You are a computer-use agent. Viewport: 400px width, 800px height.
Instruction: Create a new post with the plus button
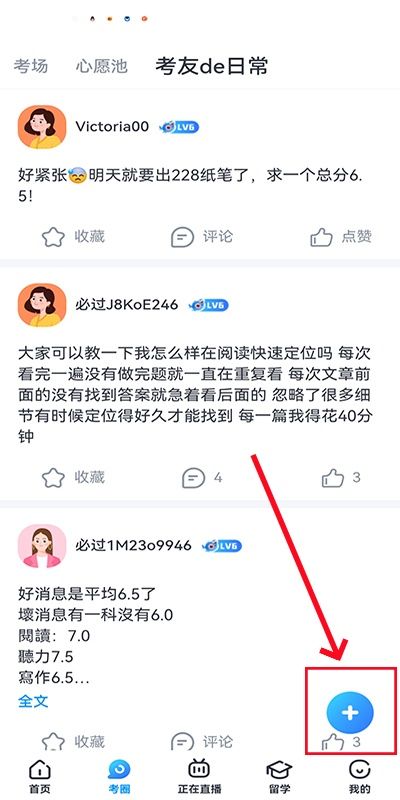click(x=350, y=713)
